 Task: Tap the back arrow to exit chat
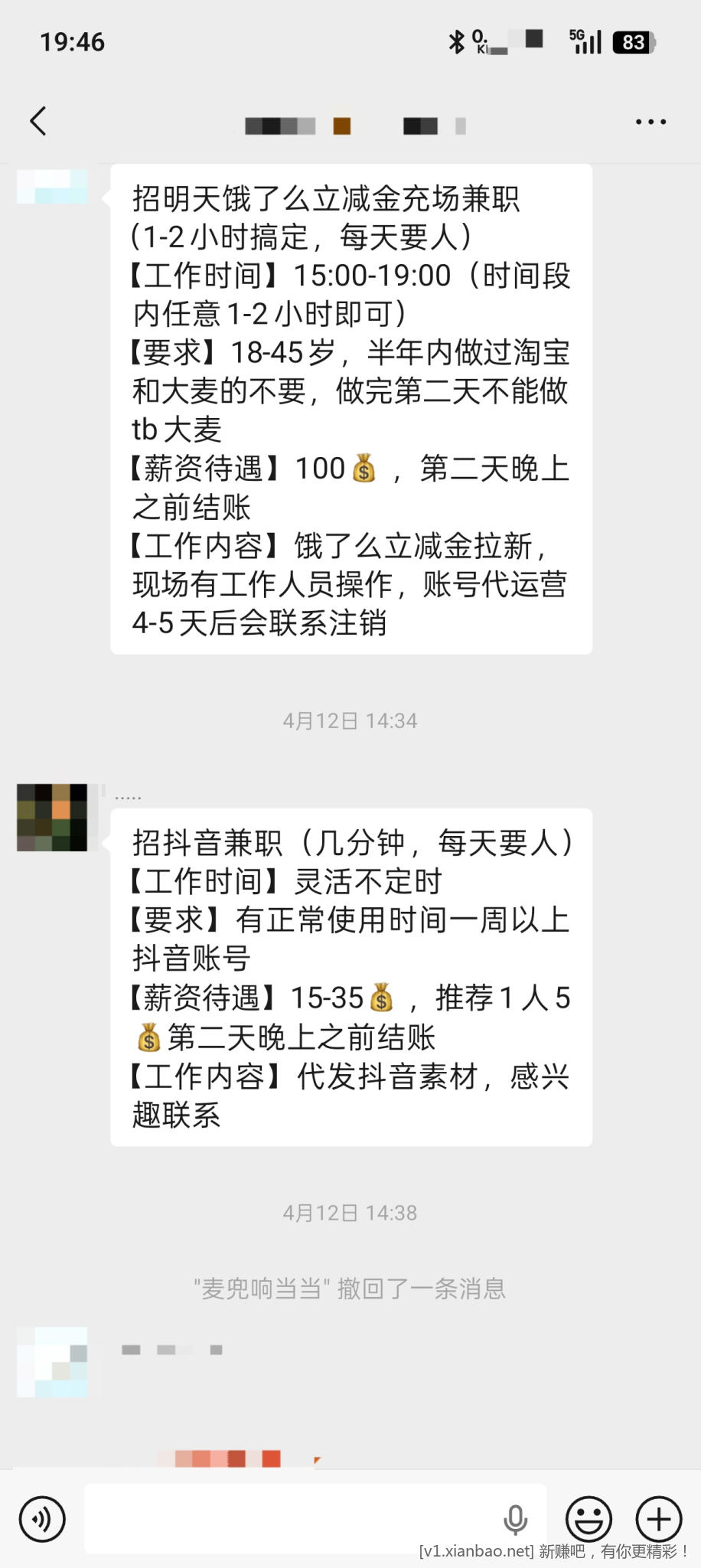(38, 121)
